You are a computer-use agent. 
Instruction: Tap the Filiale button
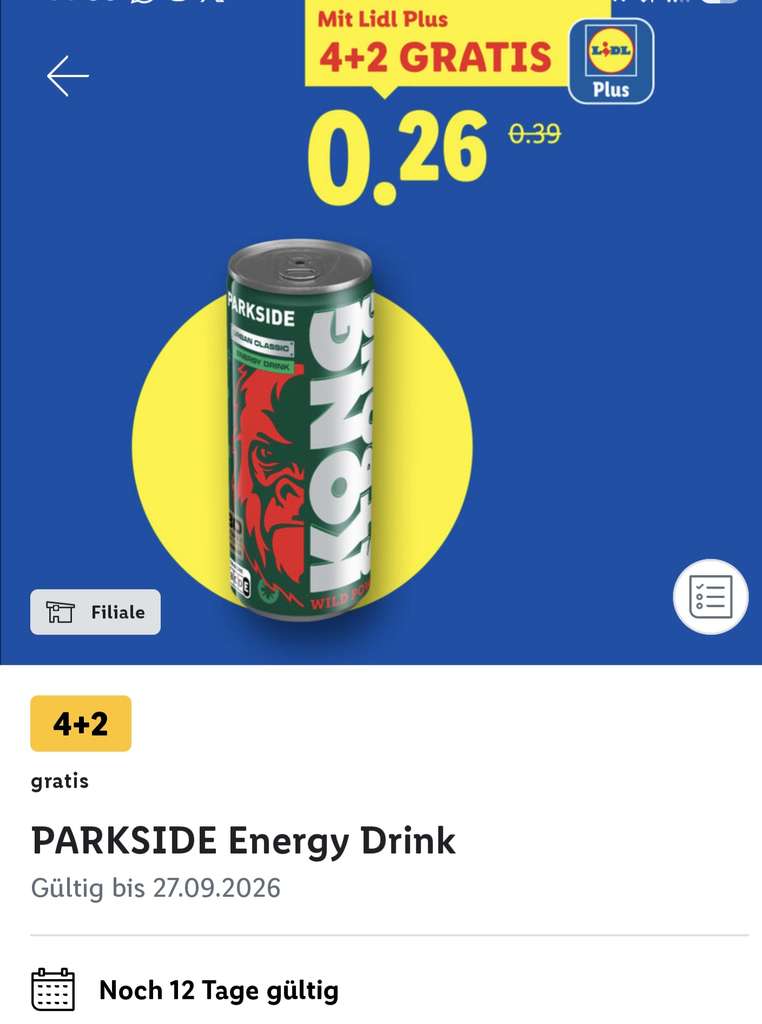(x=95, y=612)
